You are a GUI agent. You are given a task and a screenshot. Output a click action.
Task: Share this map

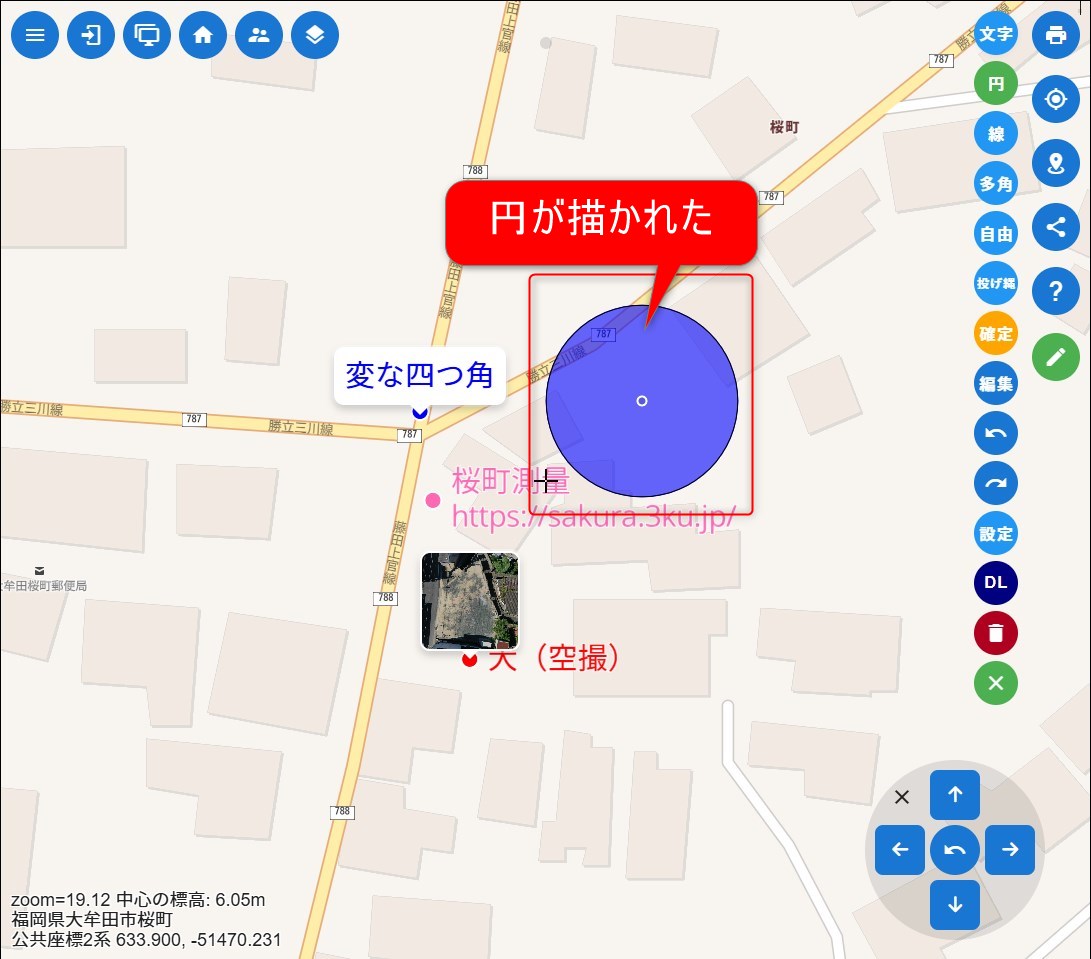pyautogui.click(x=1055, y=227)
